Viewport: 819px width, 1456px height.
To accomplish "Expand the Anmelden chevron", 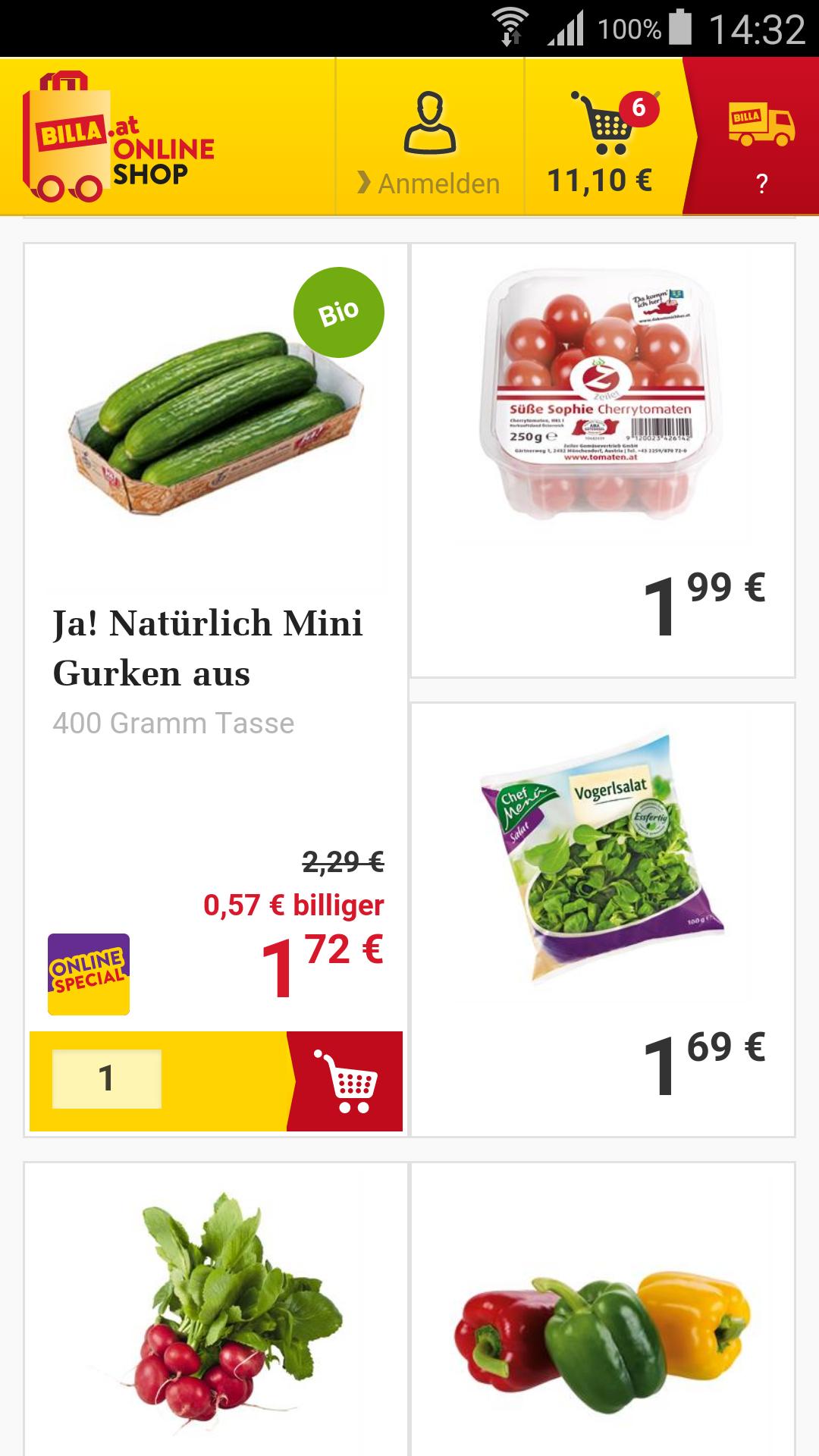I will click(366, 180).
